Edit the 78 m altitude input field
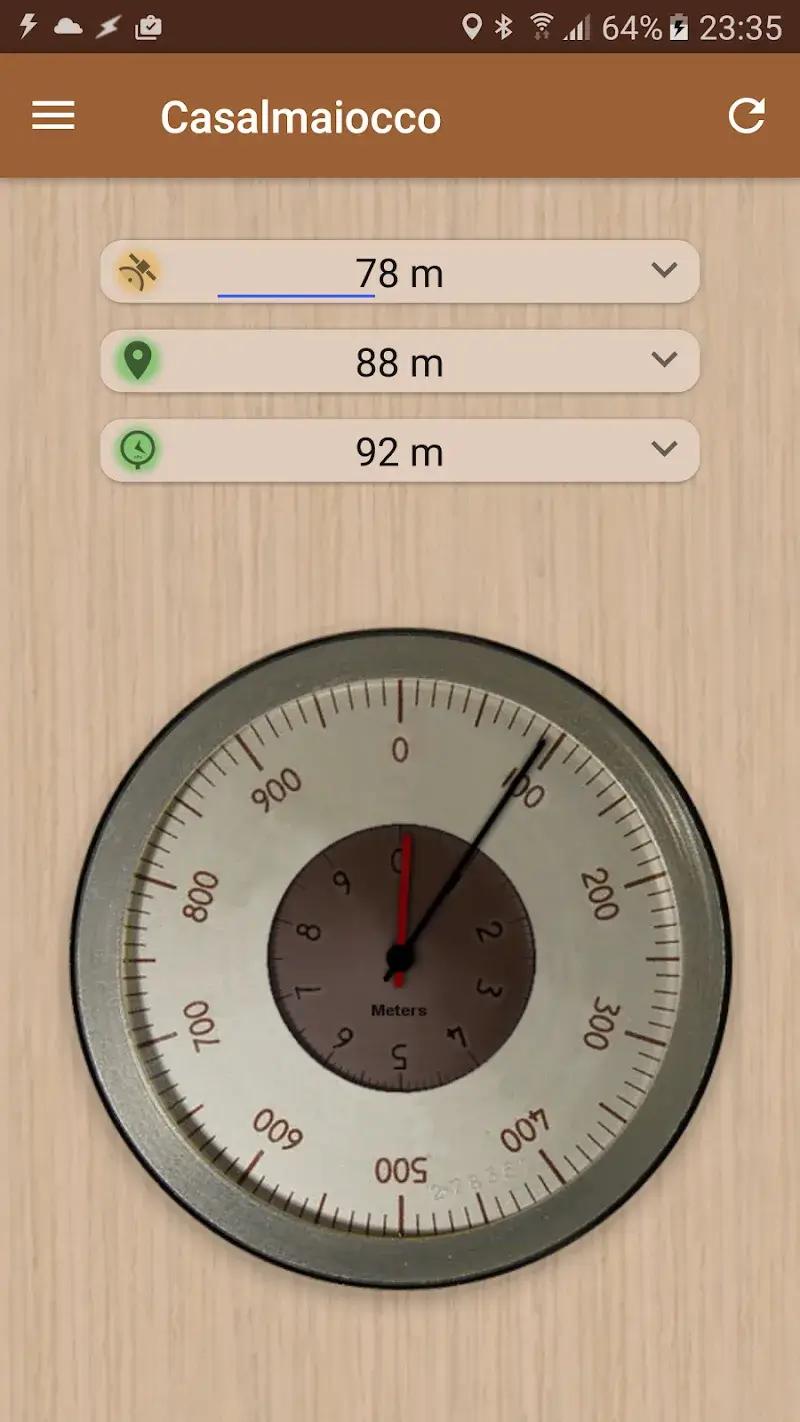This screenshot has width=800, height=1422. (x=400, y=274)
